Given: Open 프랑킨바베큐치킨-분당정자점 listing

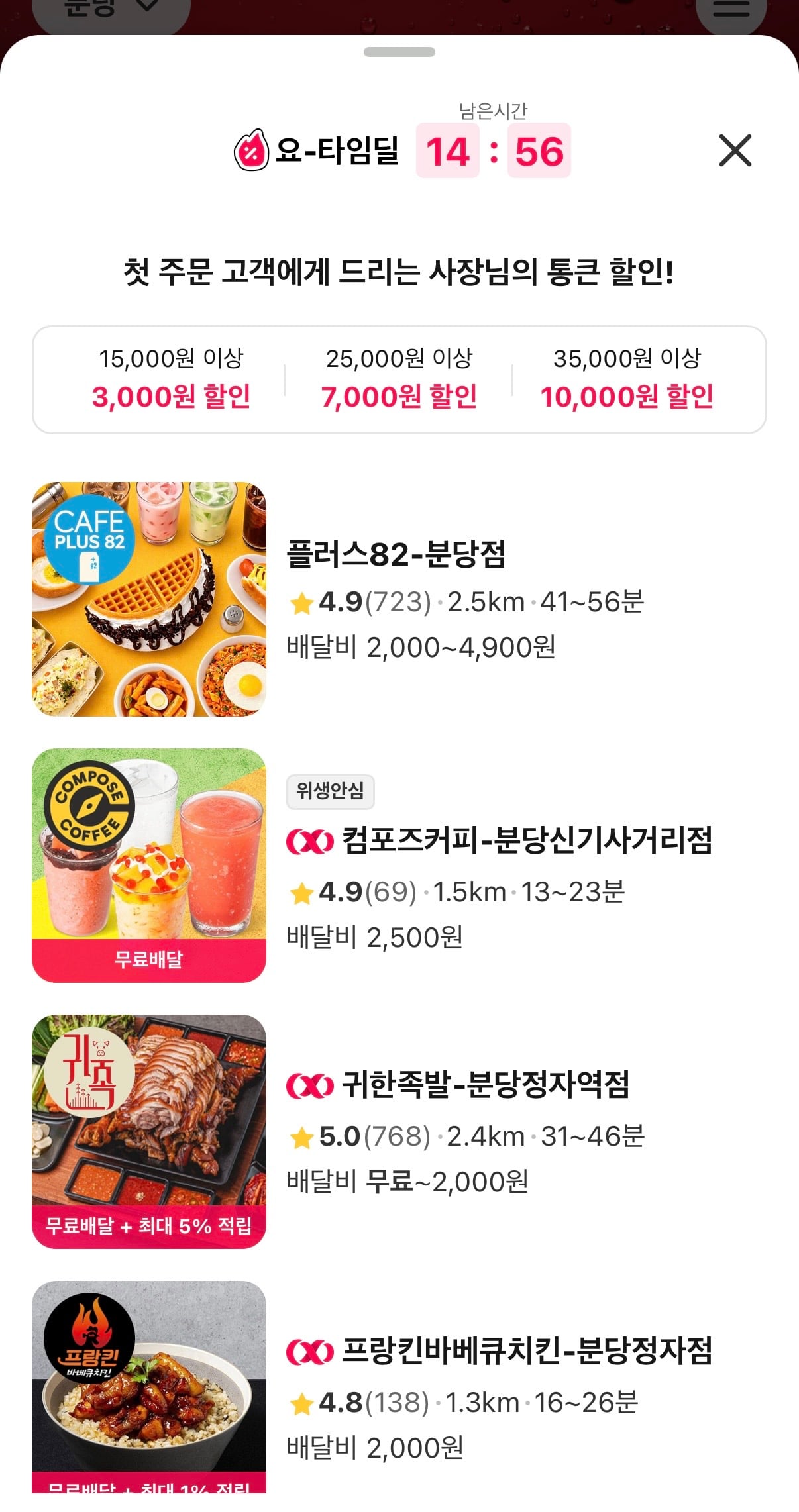Looking at the screenshot, I should (399, 1387).
